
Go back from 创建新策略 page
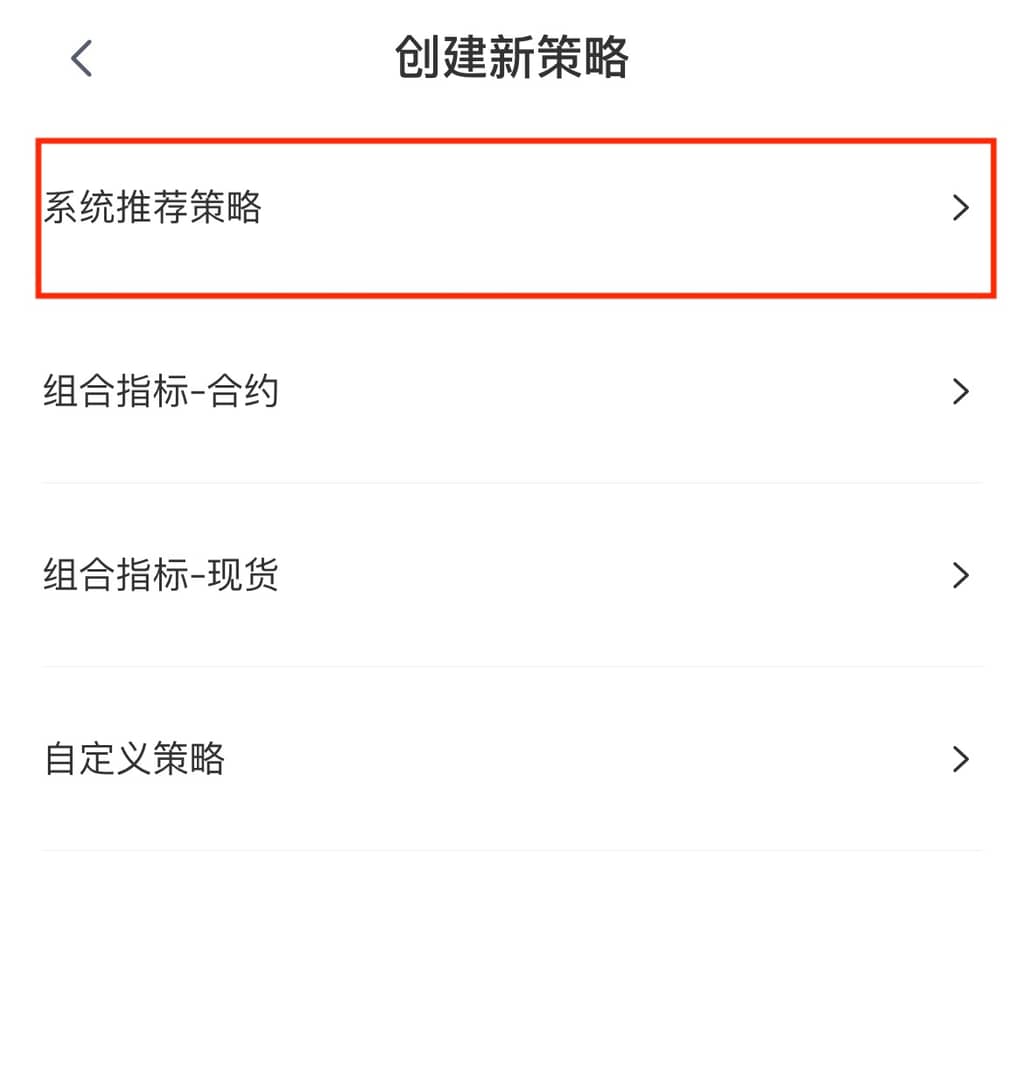click(82, 58)
